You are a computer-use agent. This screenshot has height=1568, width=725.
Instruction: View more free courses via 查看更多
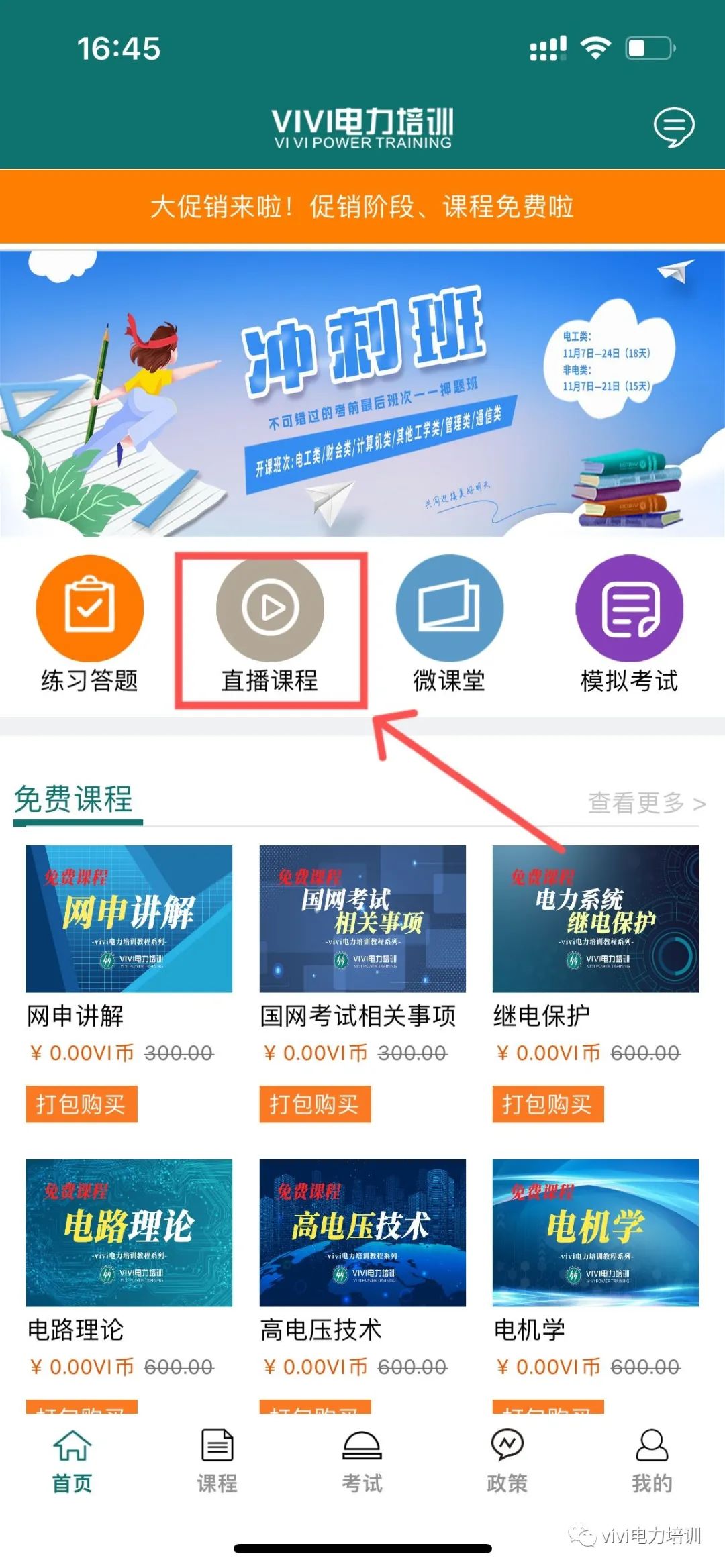click(x=646, y=802)
